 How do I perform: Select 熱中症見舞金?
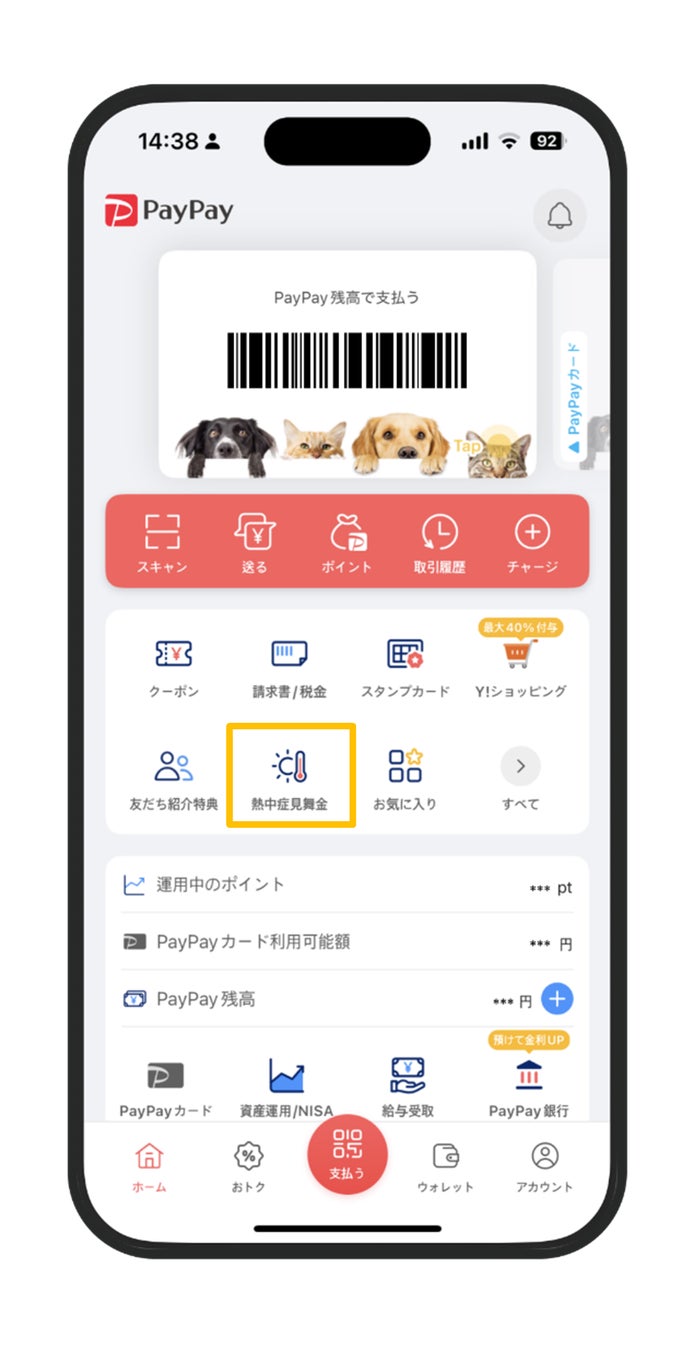[290, 777]
